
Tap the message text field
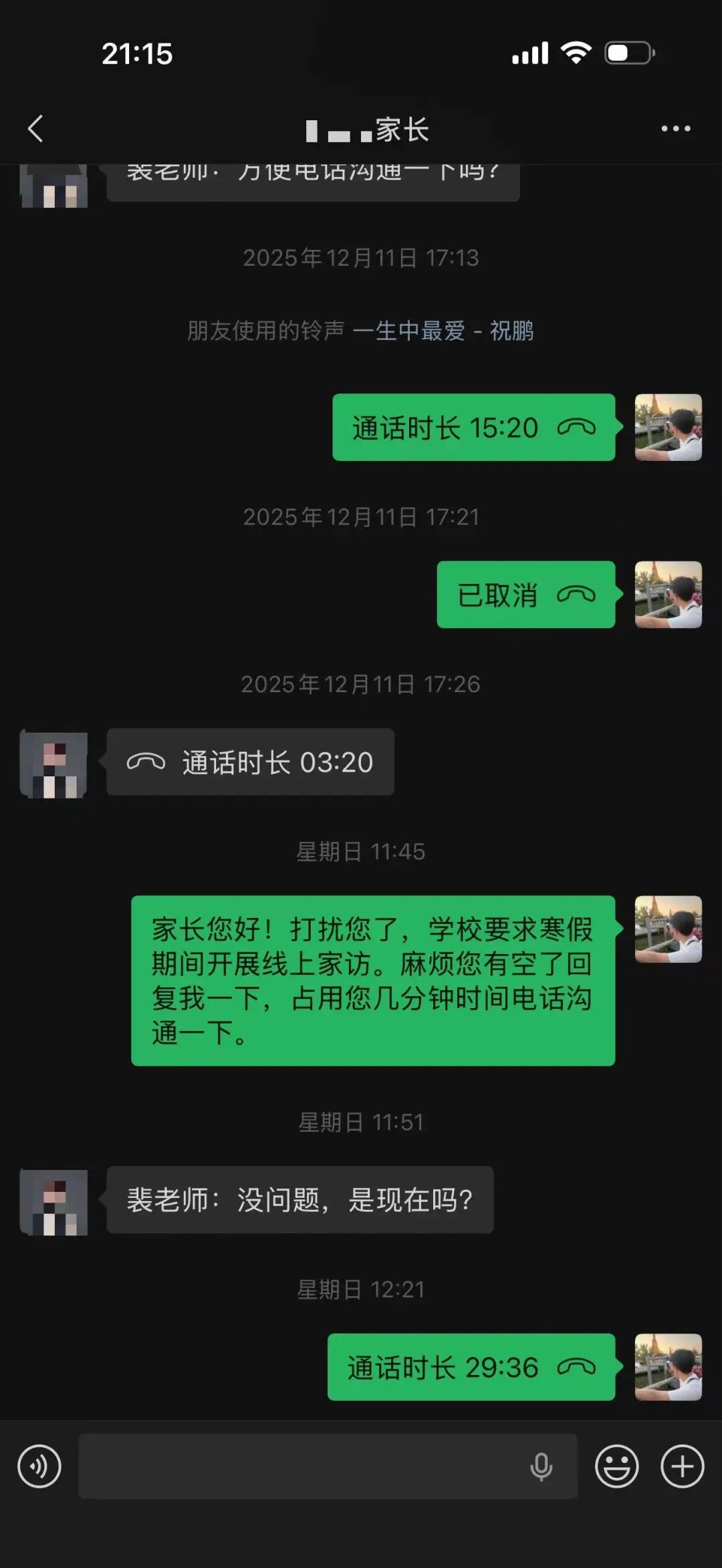301,1466
